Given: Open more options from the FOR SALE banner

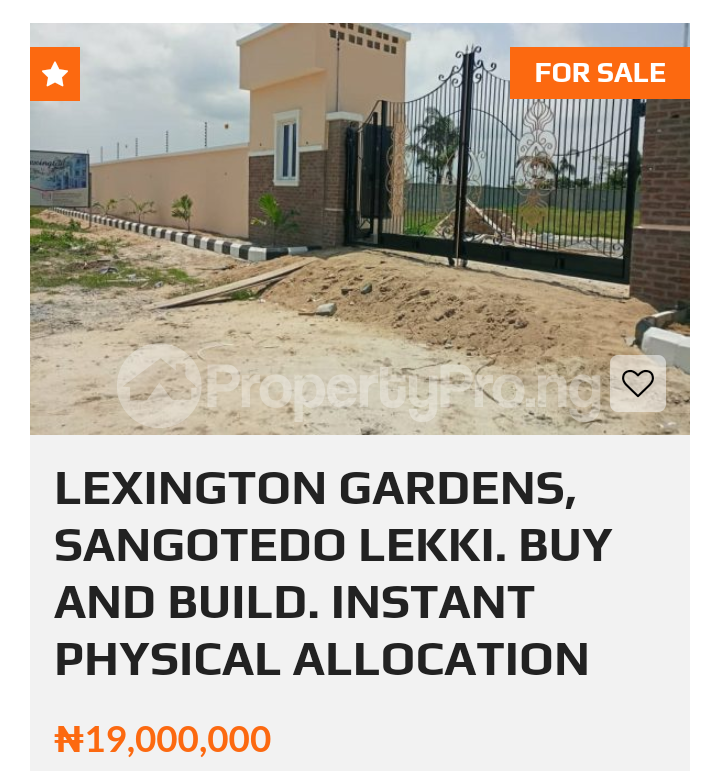Looking at the screenshot, I should click(599, 72).
